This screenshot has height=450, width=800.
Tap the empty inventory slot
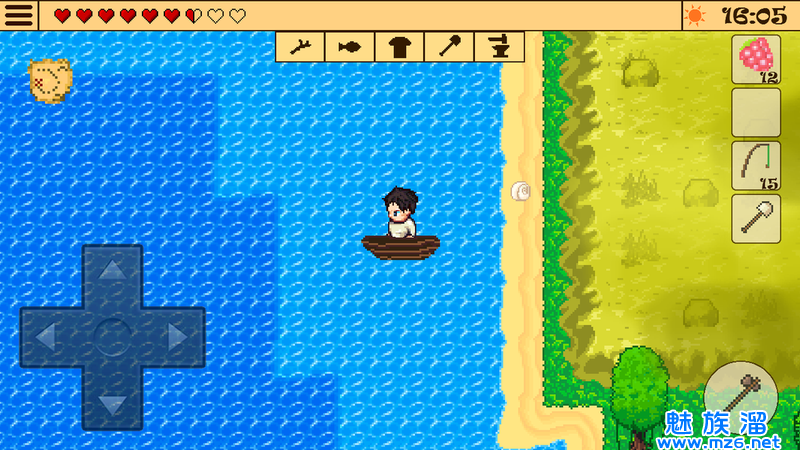pyautogui.click(x=756, y=113)
